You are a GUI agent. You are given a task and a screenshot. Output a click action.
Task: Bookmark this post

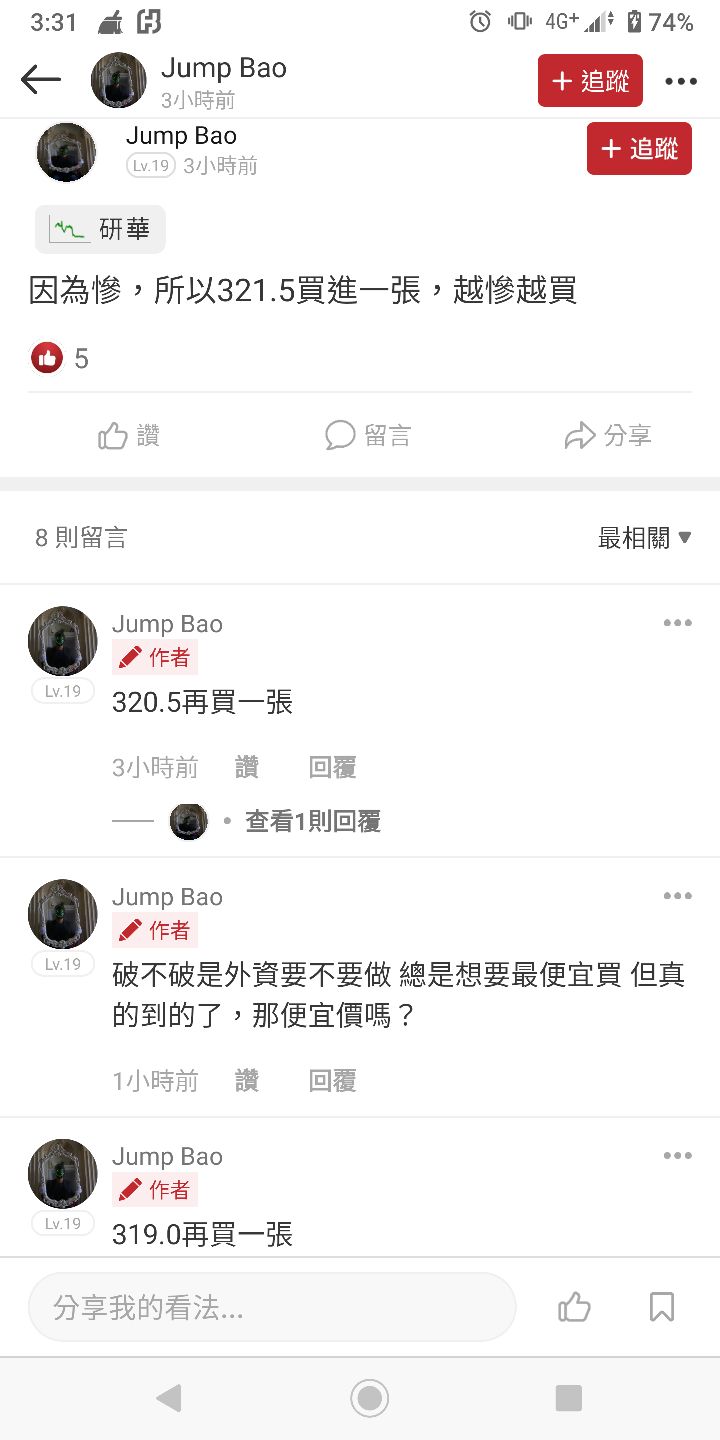(662, 1307)
